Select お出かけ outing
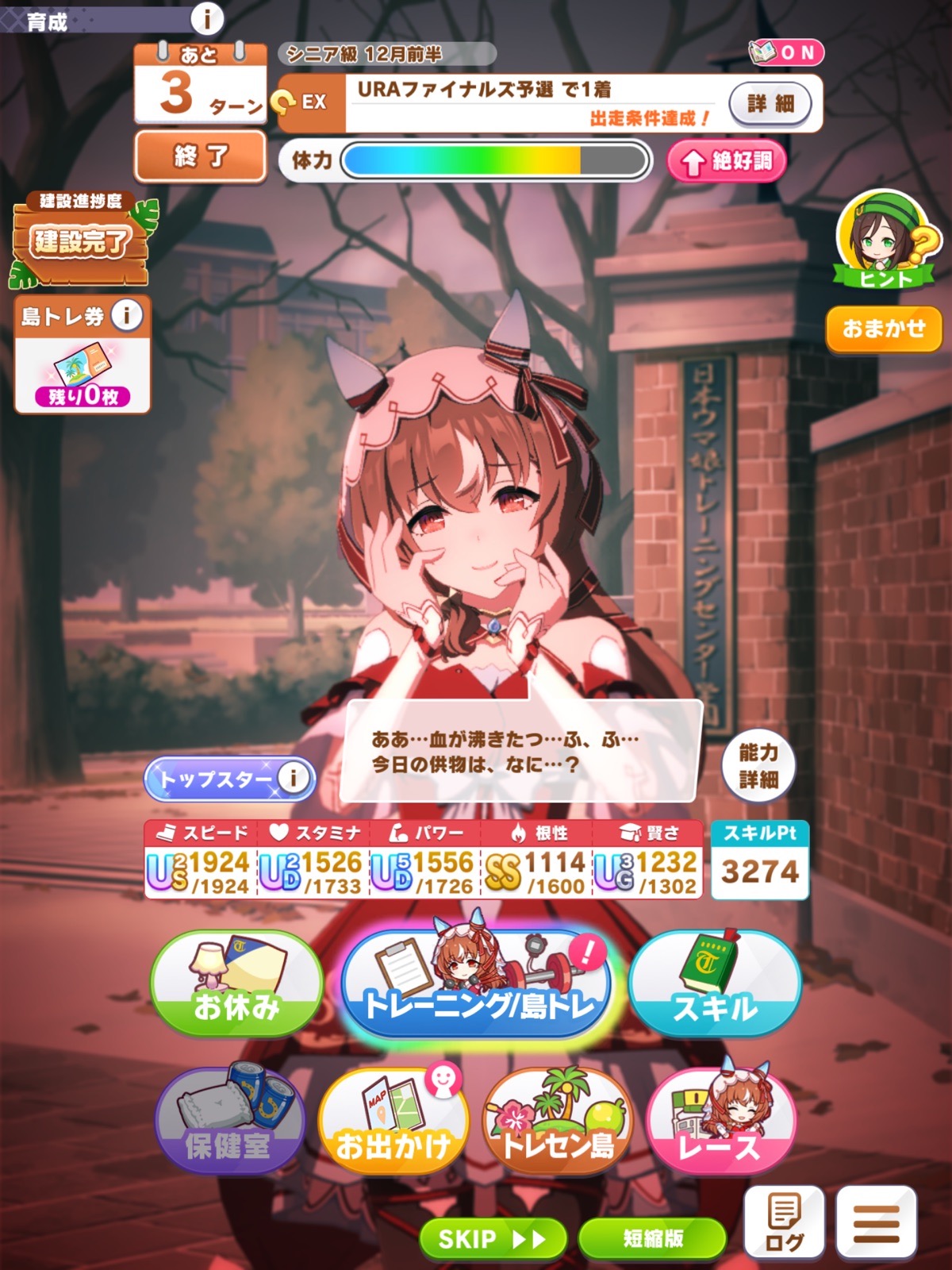 click(x=393, y=1121)
